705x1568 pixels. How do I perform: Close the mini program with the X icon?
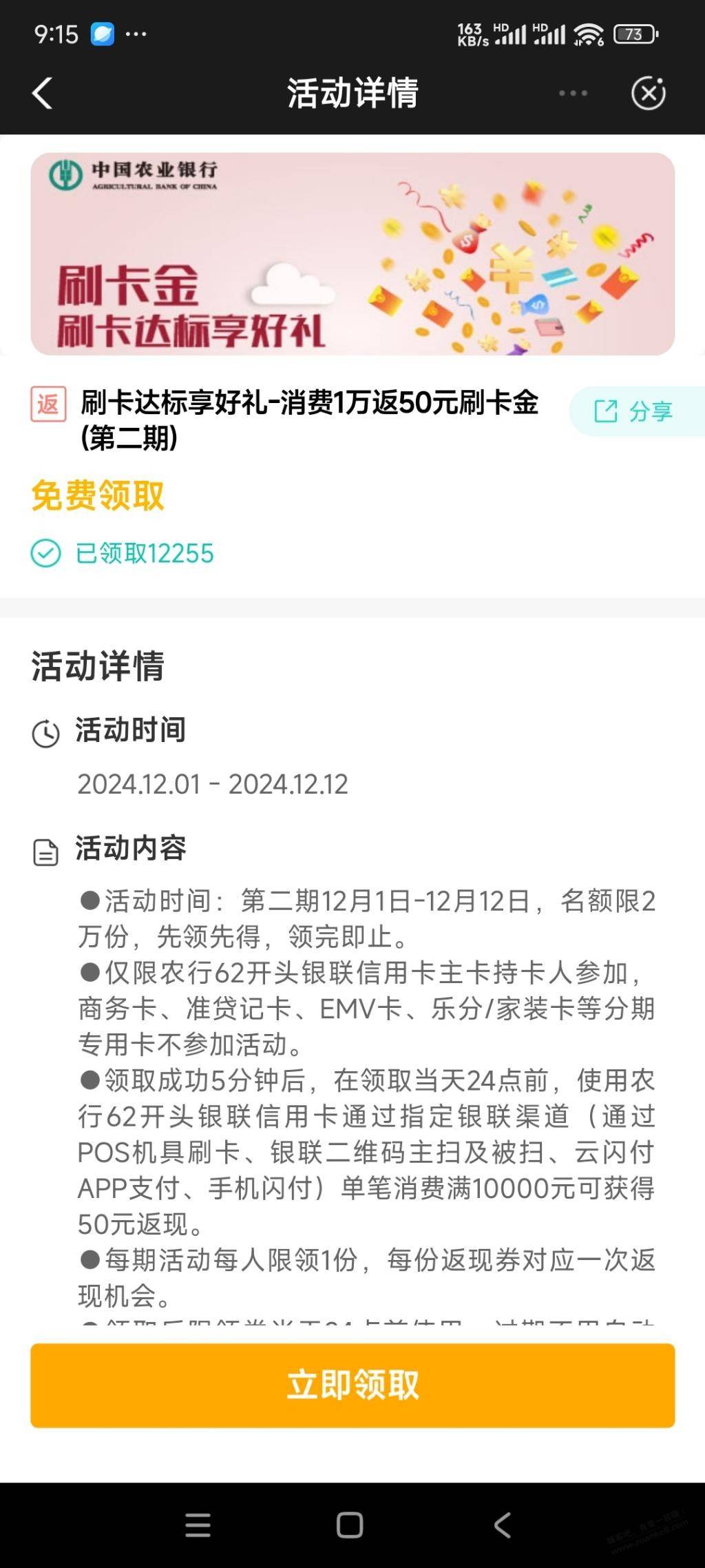coord(649,93)
